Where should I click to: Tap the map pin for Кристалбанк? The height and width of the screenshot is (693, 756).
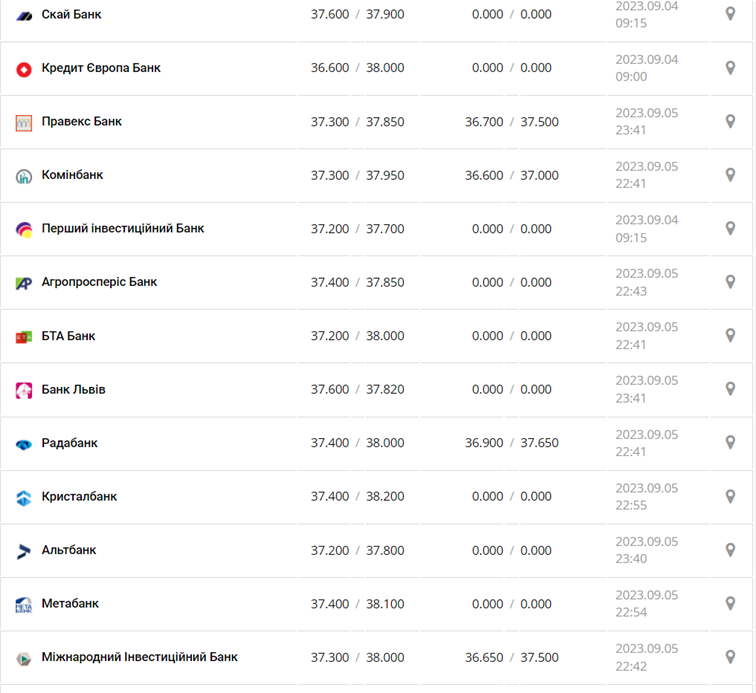(730, 496)
